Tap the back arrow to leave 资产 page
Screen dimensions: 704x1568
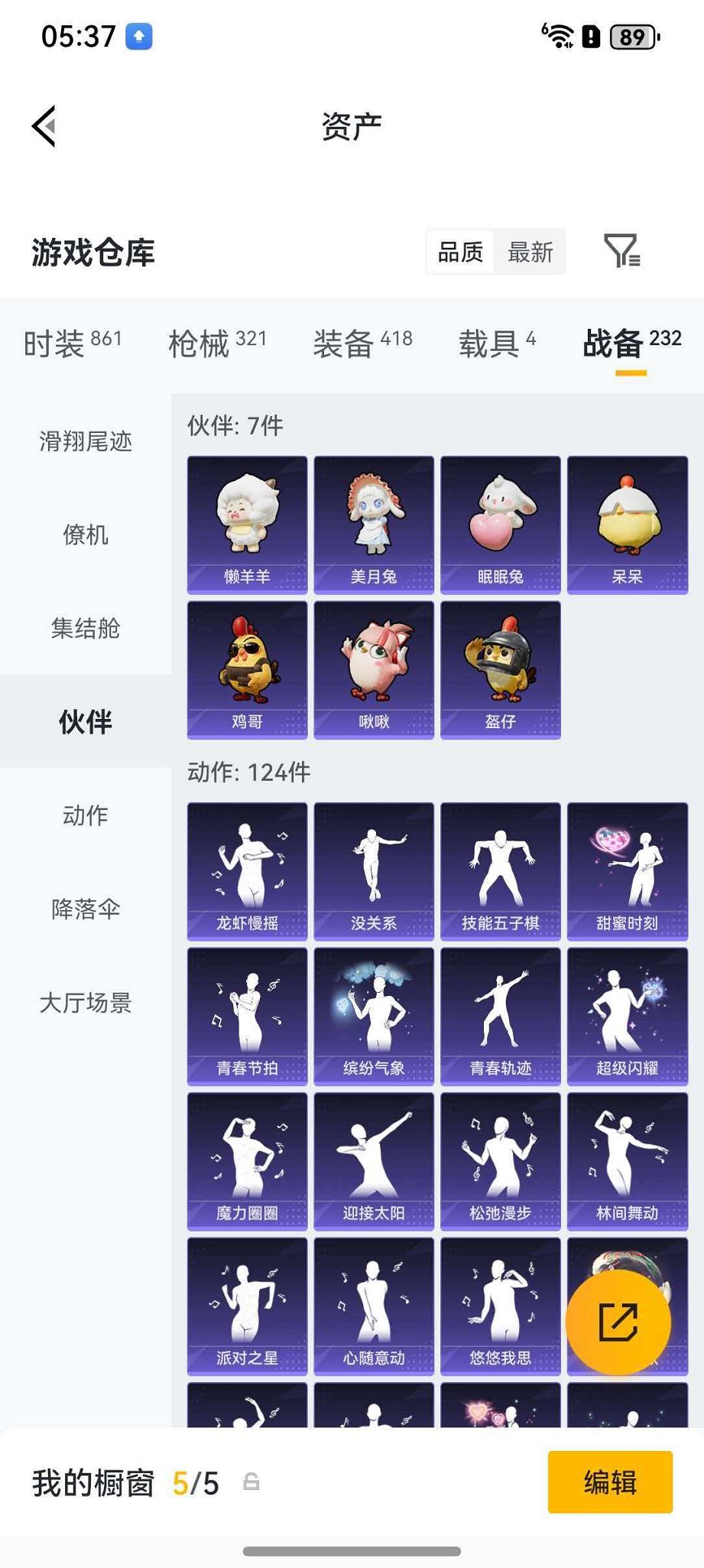tap(44, 126)
